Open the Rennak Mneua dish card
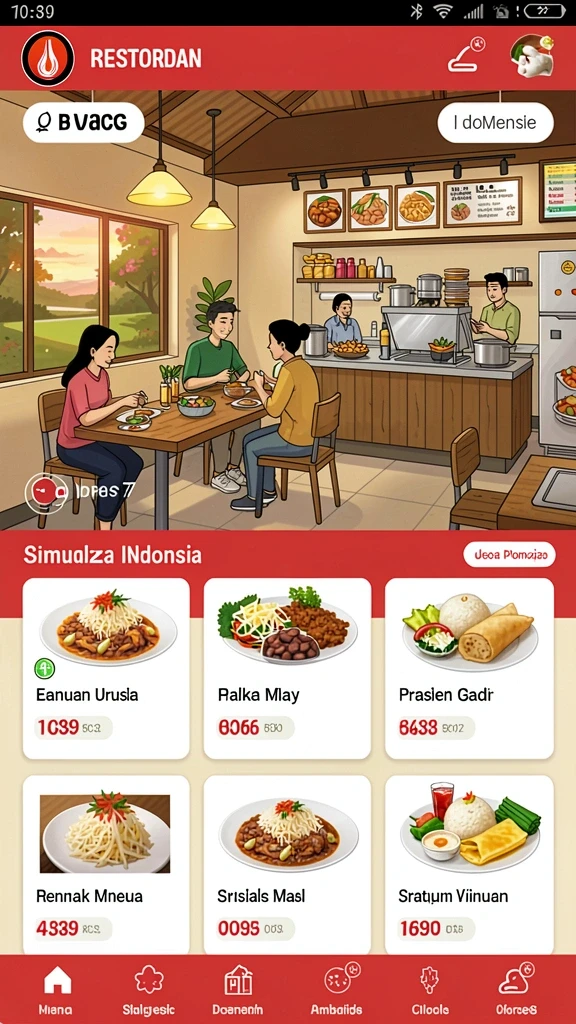Viewport: 576px width, 1024px height. point(106,865)
